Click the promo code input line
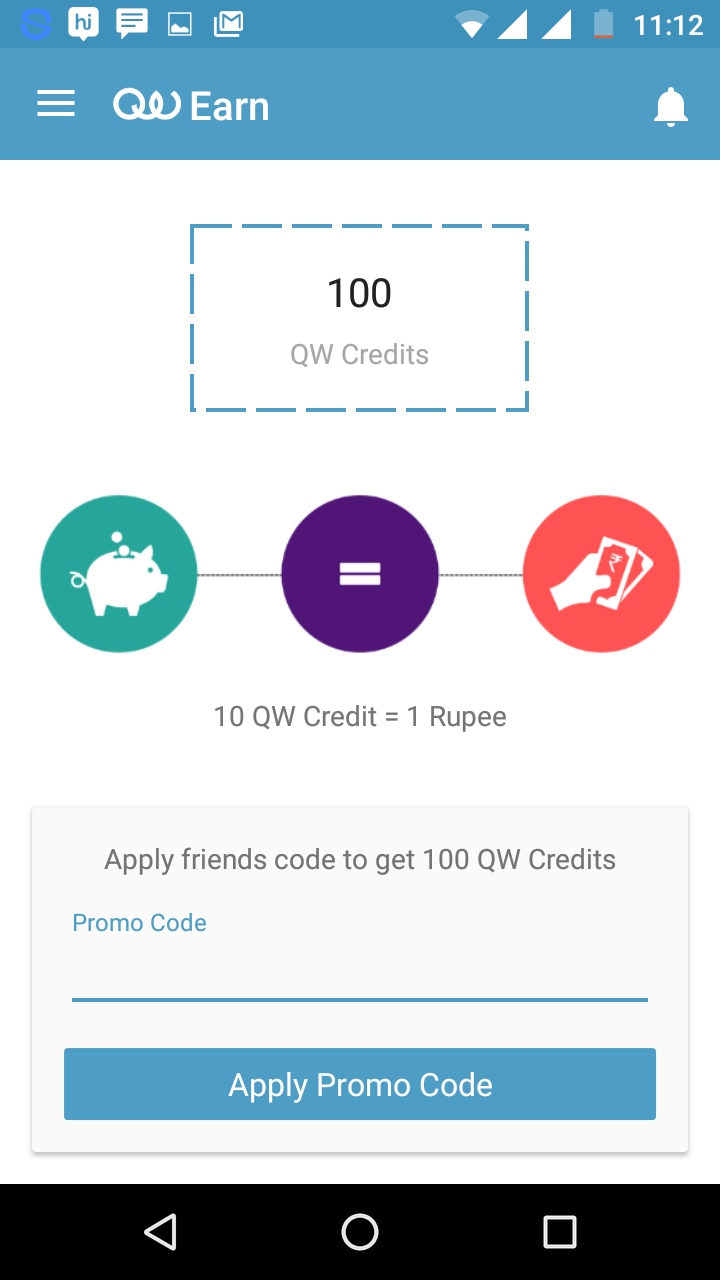 [x=360, y=990]
